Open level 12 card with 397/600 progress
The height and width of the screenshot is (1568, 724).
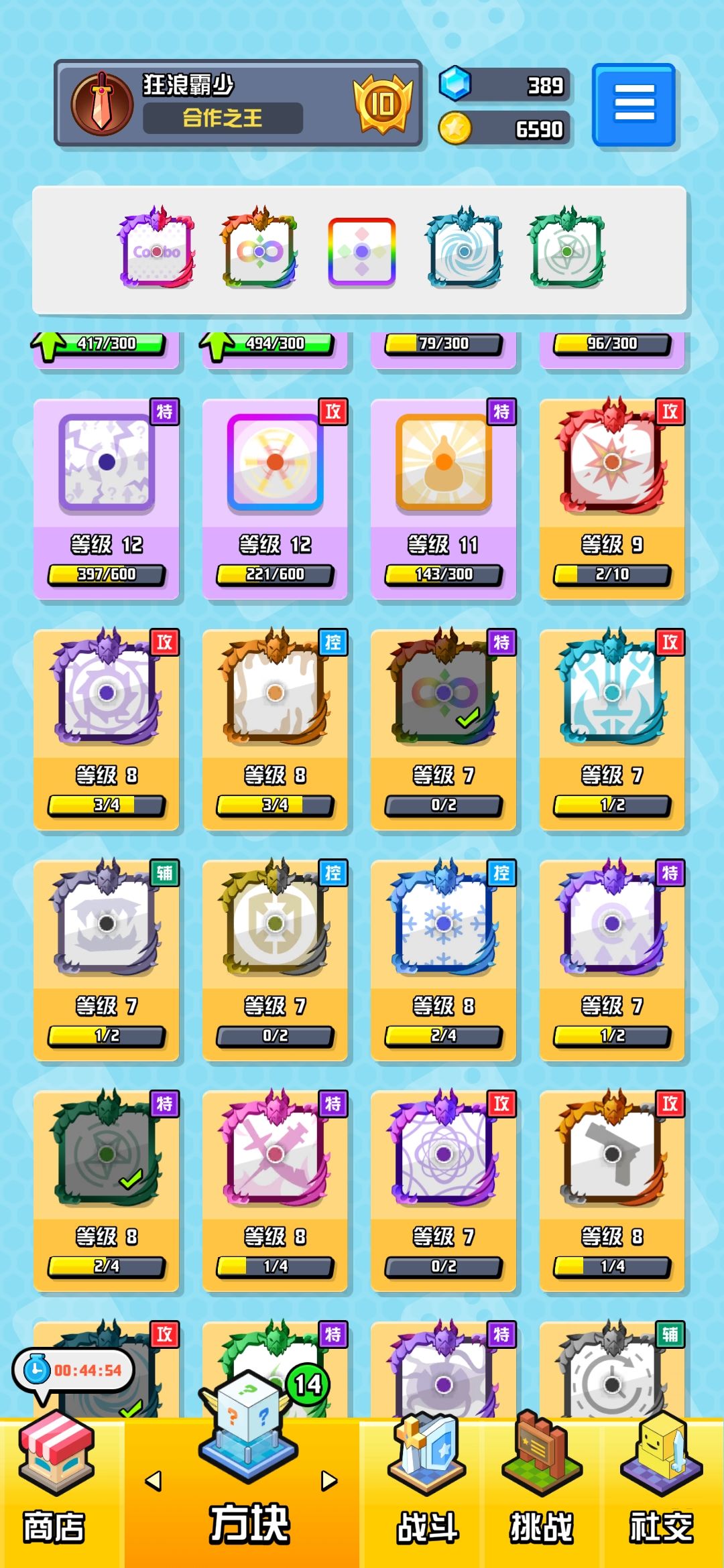tap(107, 499)
